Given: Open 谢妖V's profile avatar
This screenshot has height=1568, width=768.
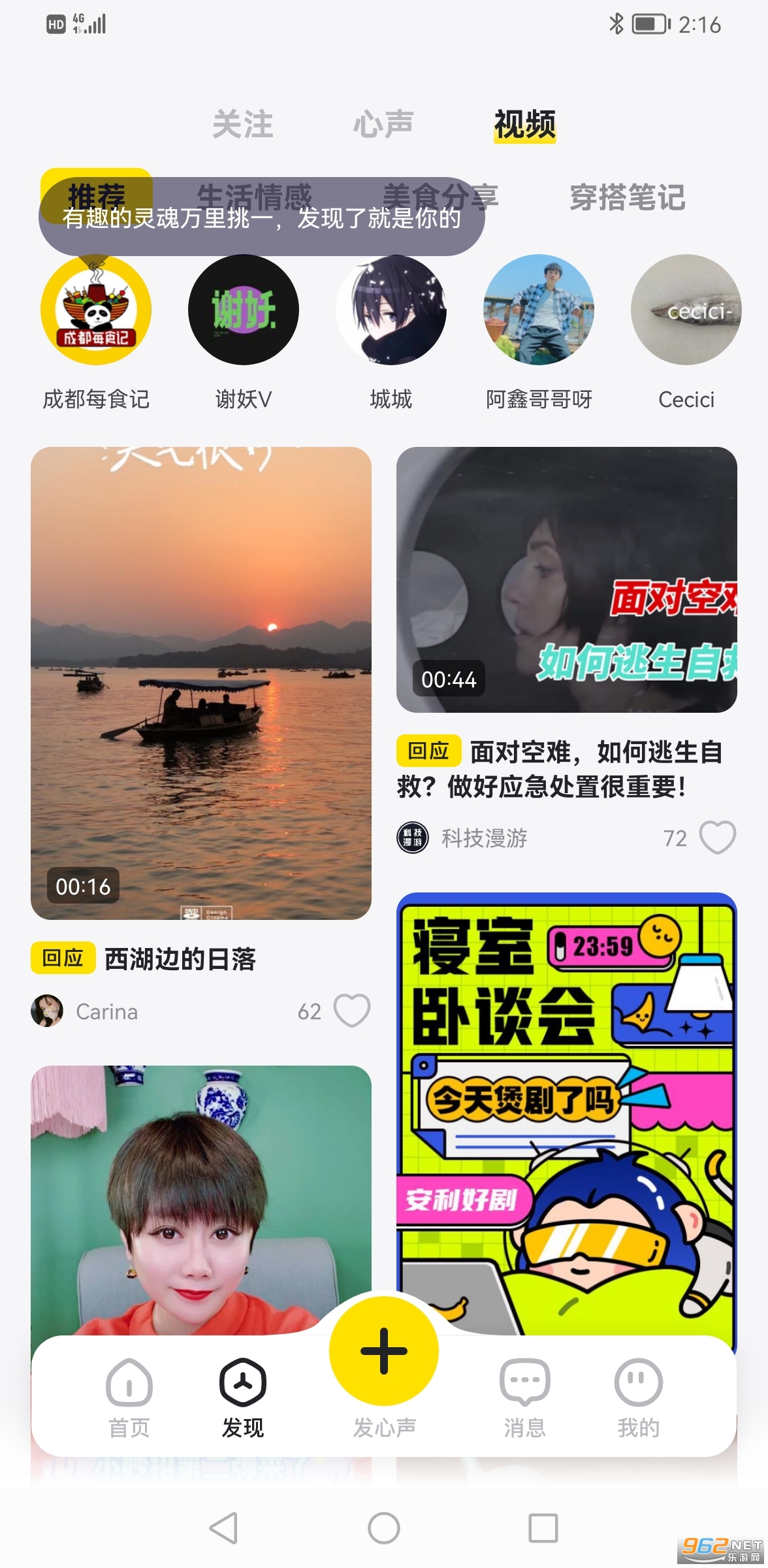Looking at the screenshot, I should coord(244,310).
